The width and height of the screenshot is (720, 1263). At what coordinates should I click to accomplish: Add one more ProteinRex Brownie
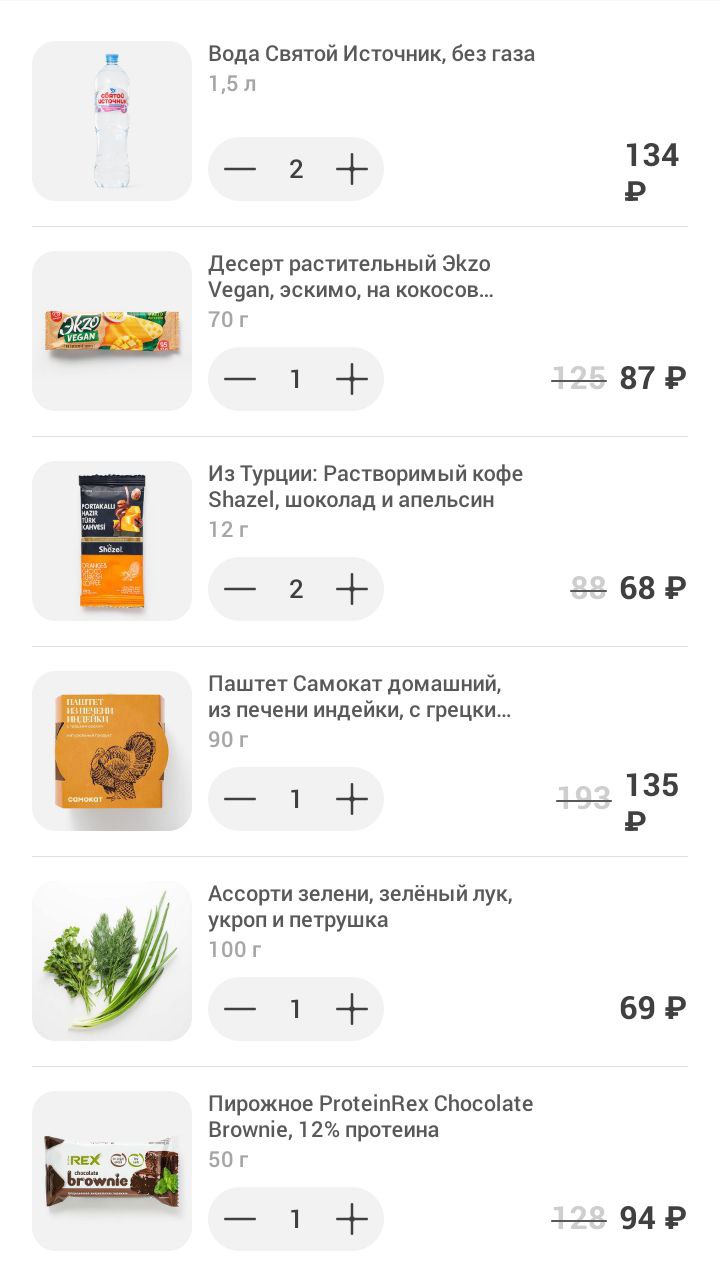pyautogui.click(x=352, y=1219)
